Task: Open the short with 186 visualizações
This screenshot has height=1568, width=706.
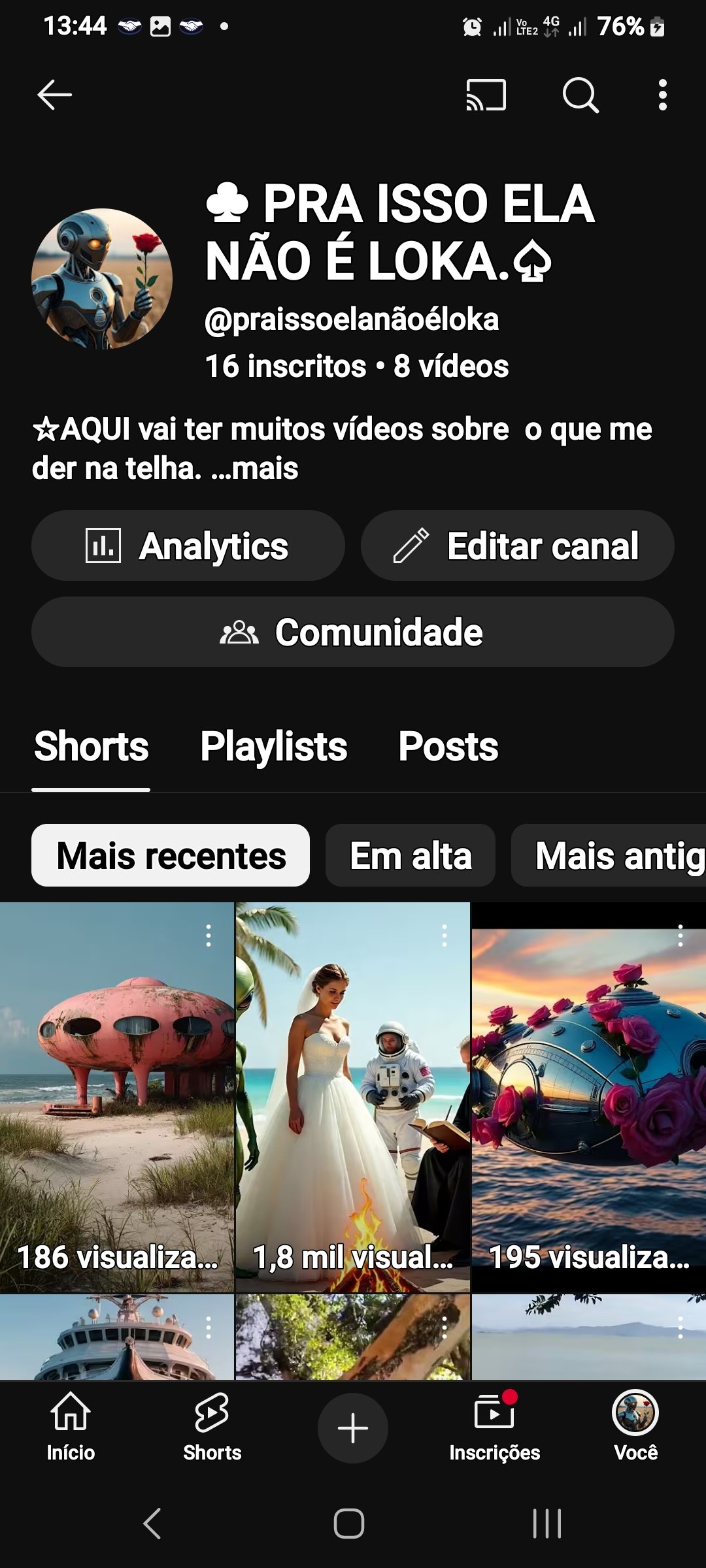Action: click(x=116, y=1098)
